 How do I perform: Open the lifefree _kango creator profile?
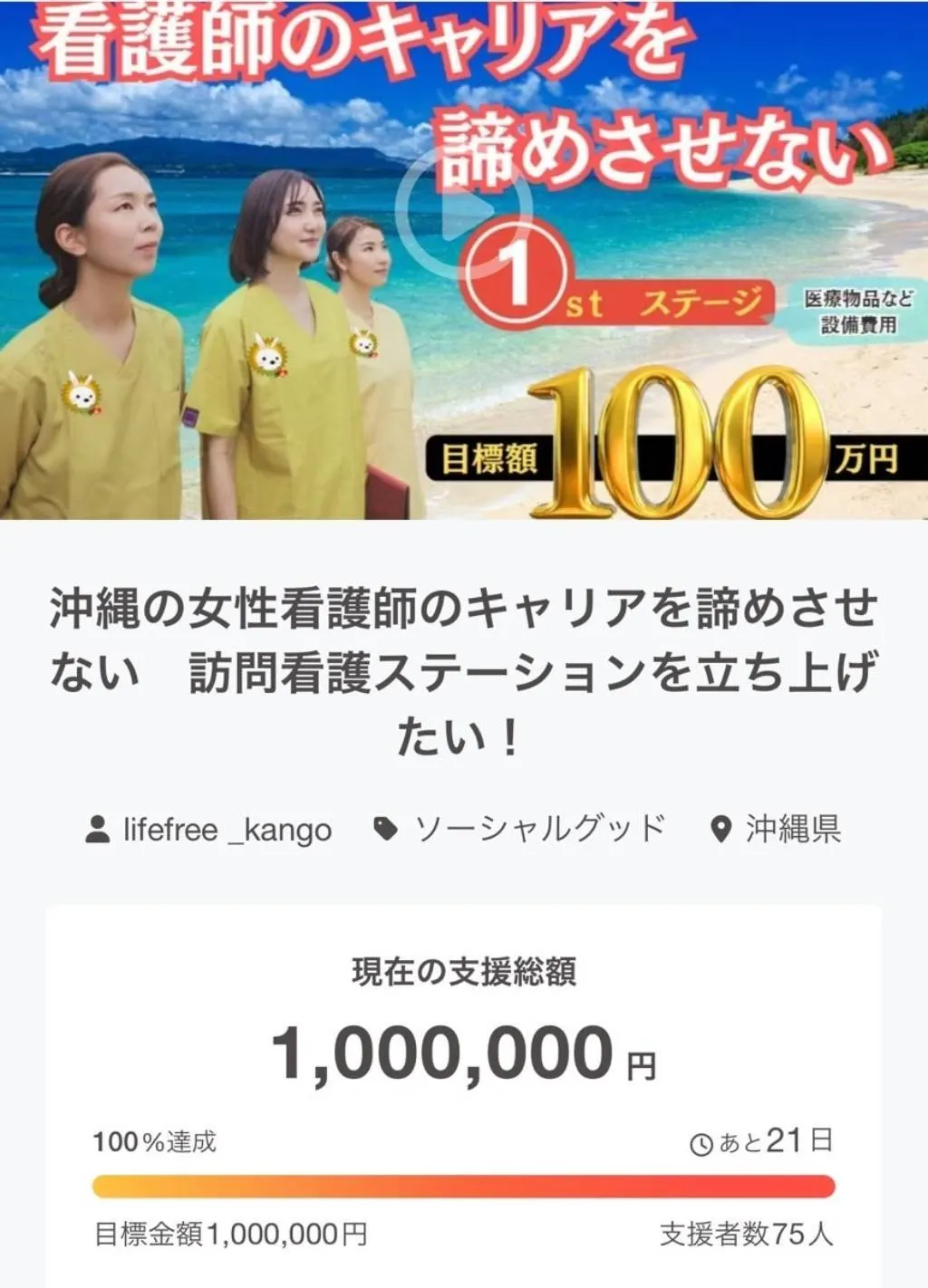(227, 827)
